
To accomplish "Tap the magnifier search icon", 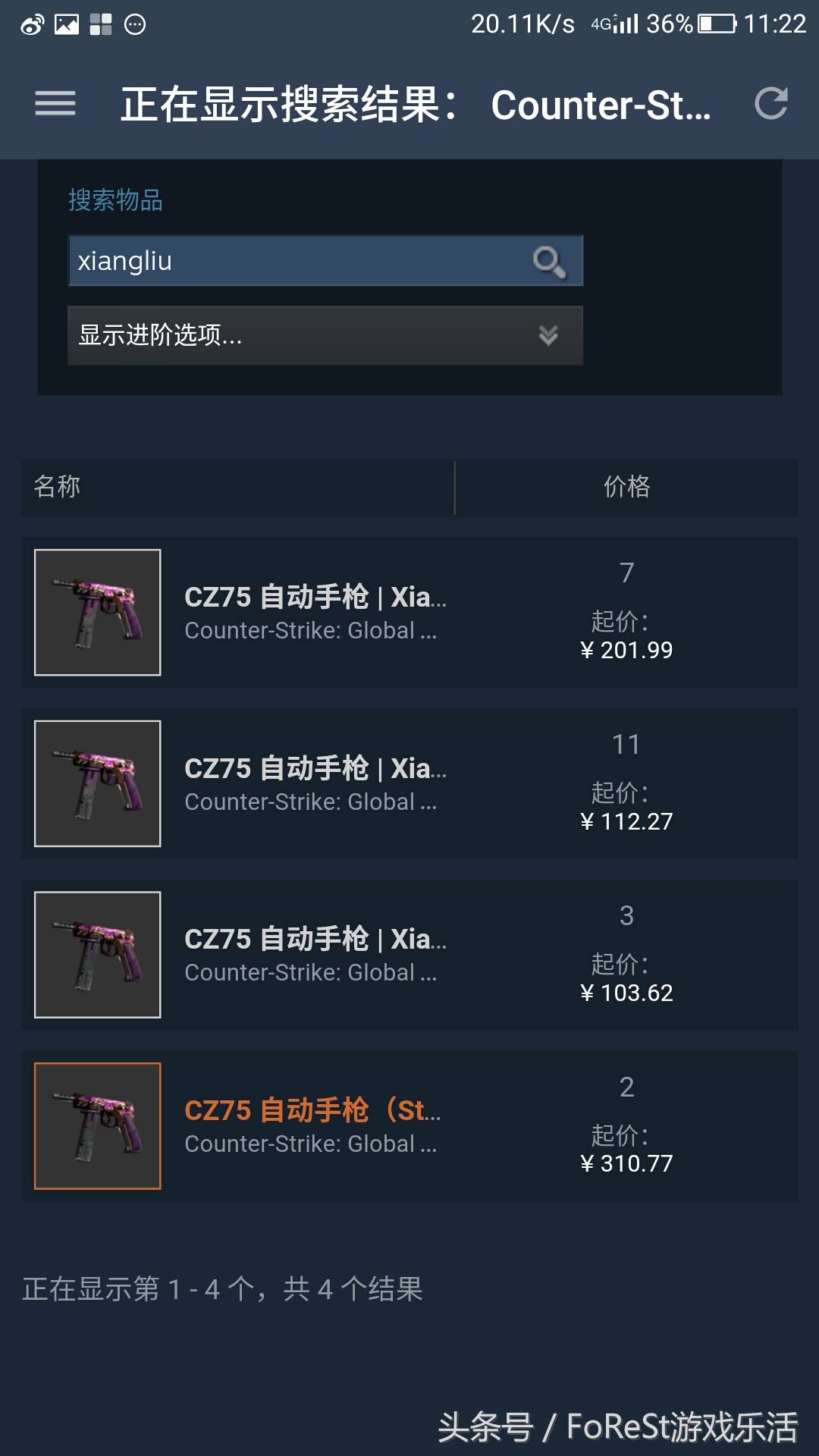I will click(x=549, y=262).
